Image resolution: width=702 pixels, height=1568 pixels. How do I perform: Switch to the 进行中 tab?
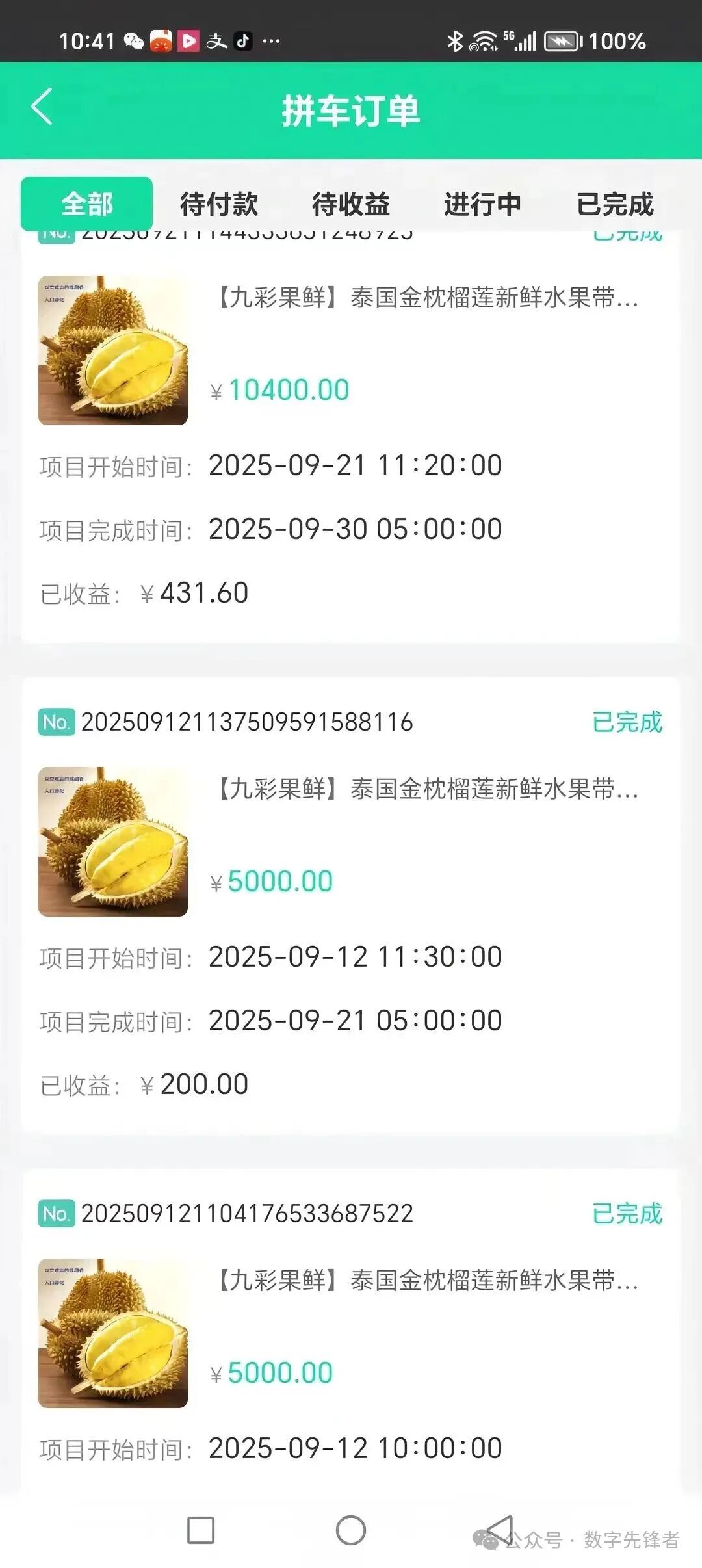point(482,203)
